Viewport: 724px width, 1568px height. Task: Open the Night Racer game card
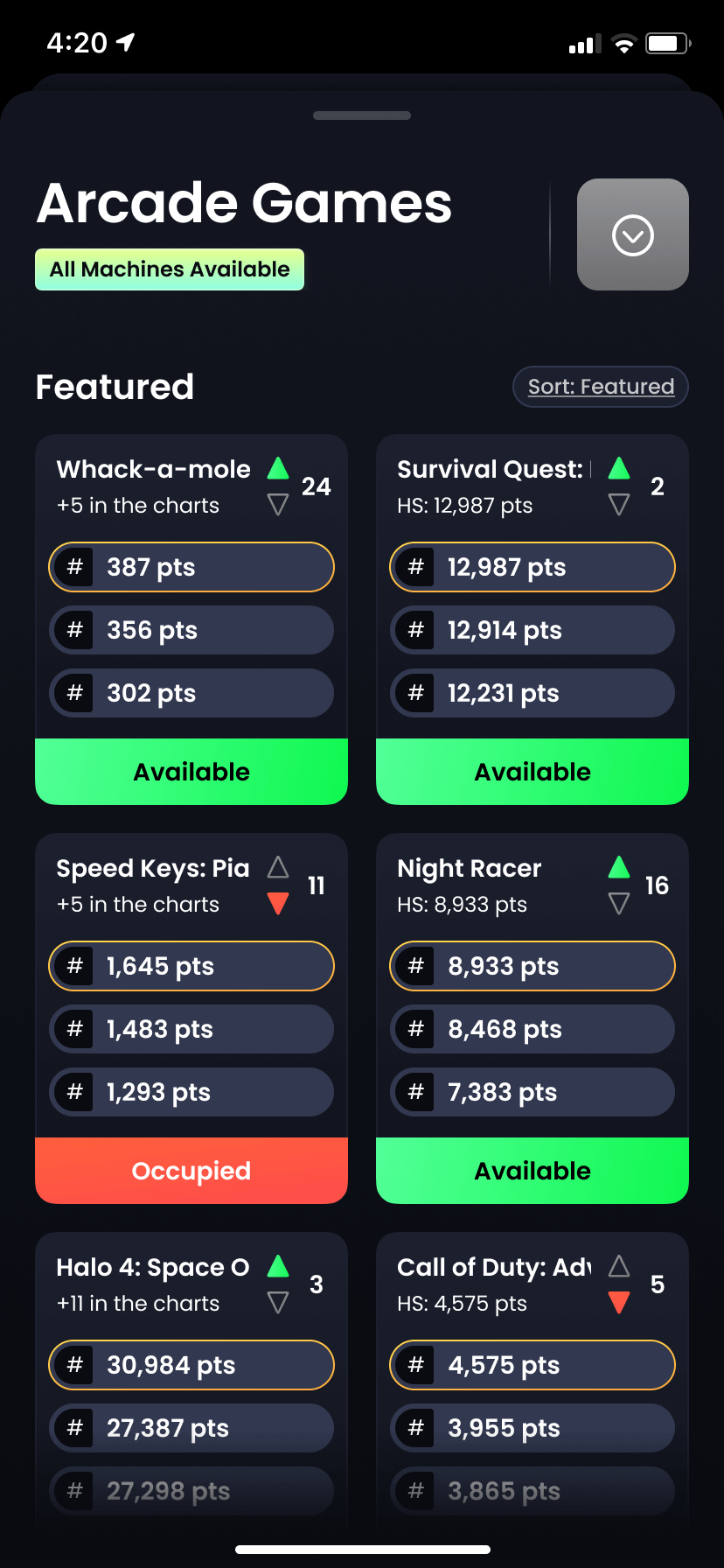470,869
